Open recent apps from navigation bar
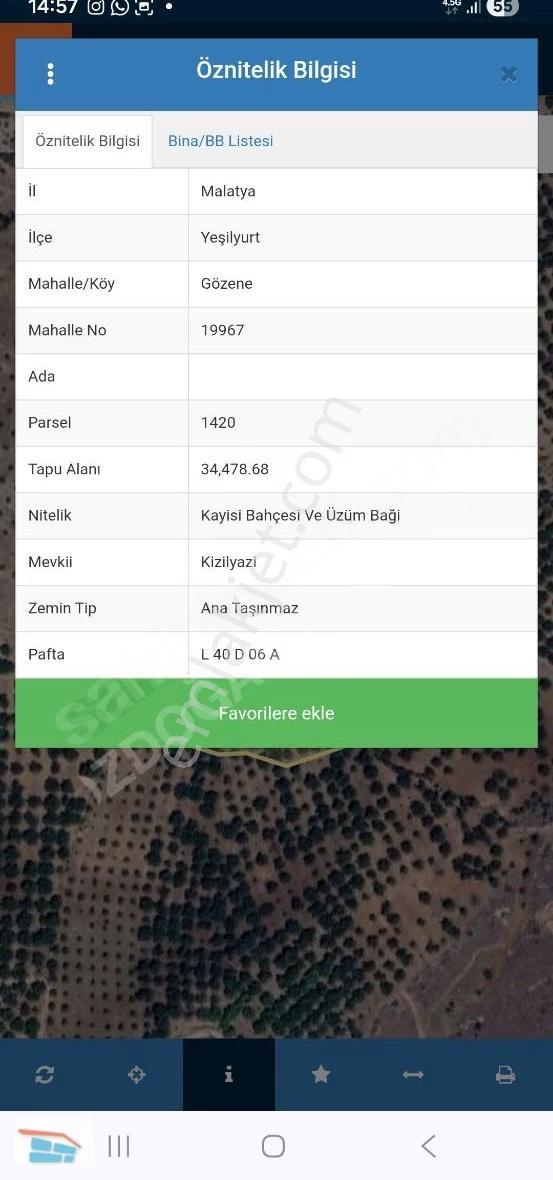553x1180 pixels. 119,1146
